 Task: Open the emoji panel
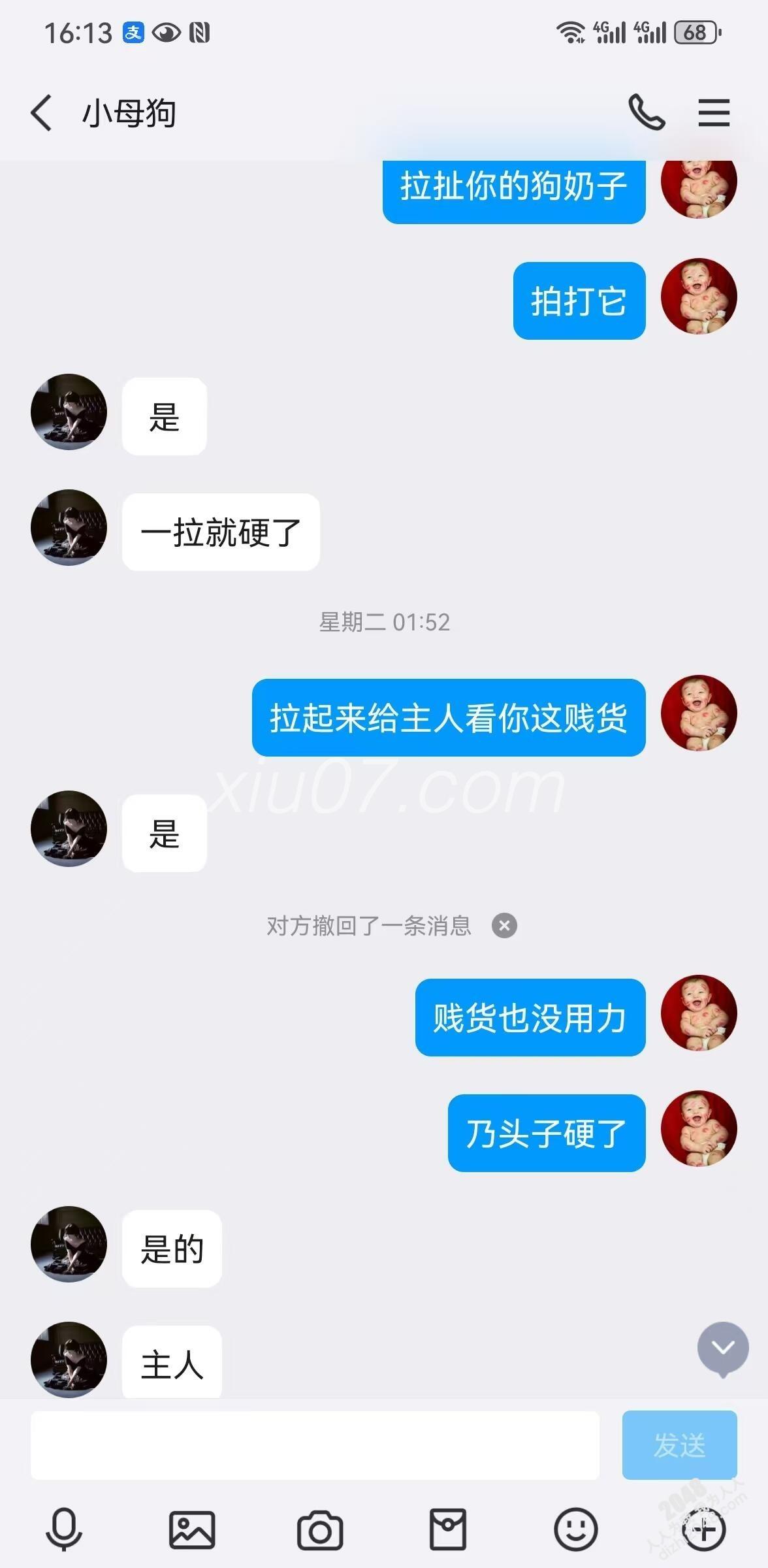[x=575, y=1529]
